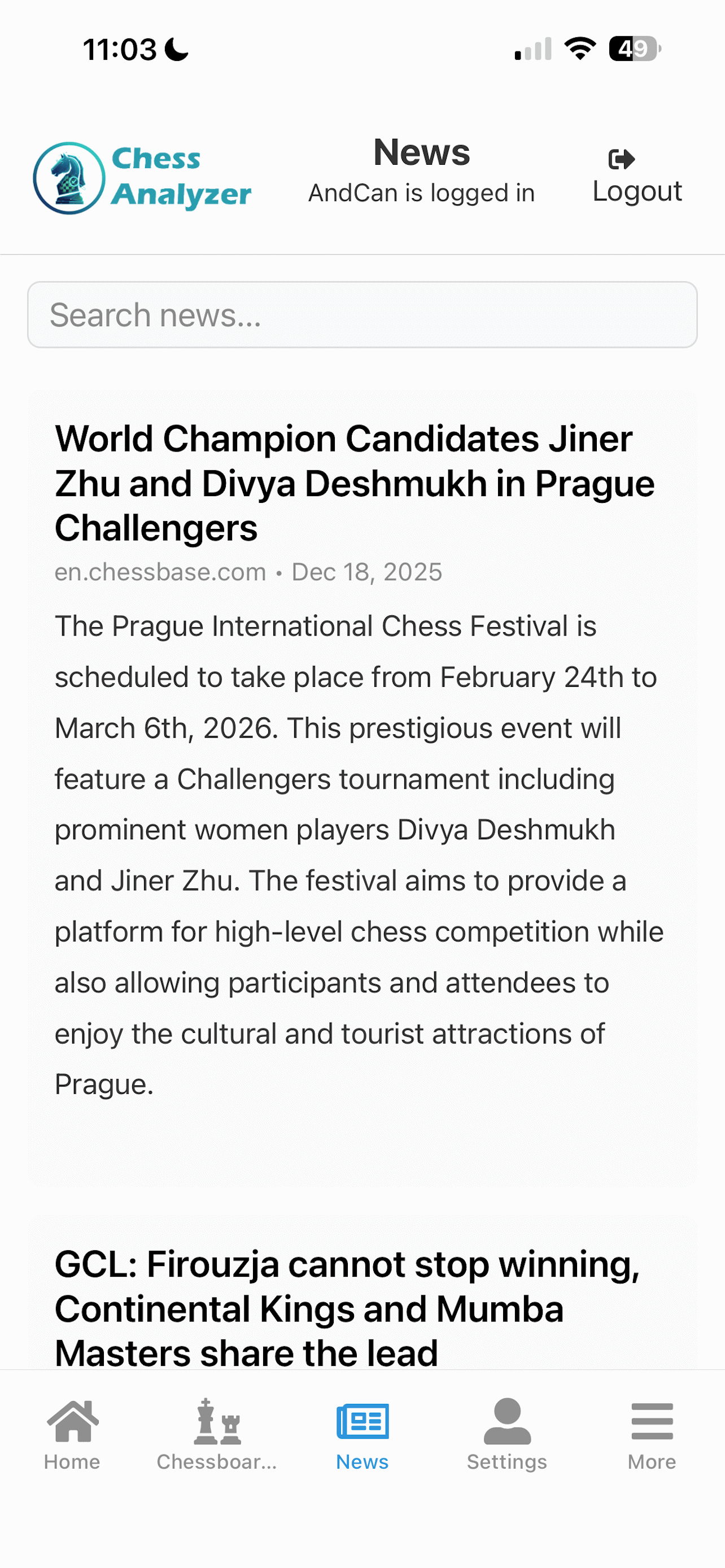Open the More menu tab
The width and height of the screenshot is (725, 1568).
[652, 1434]
